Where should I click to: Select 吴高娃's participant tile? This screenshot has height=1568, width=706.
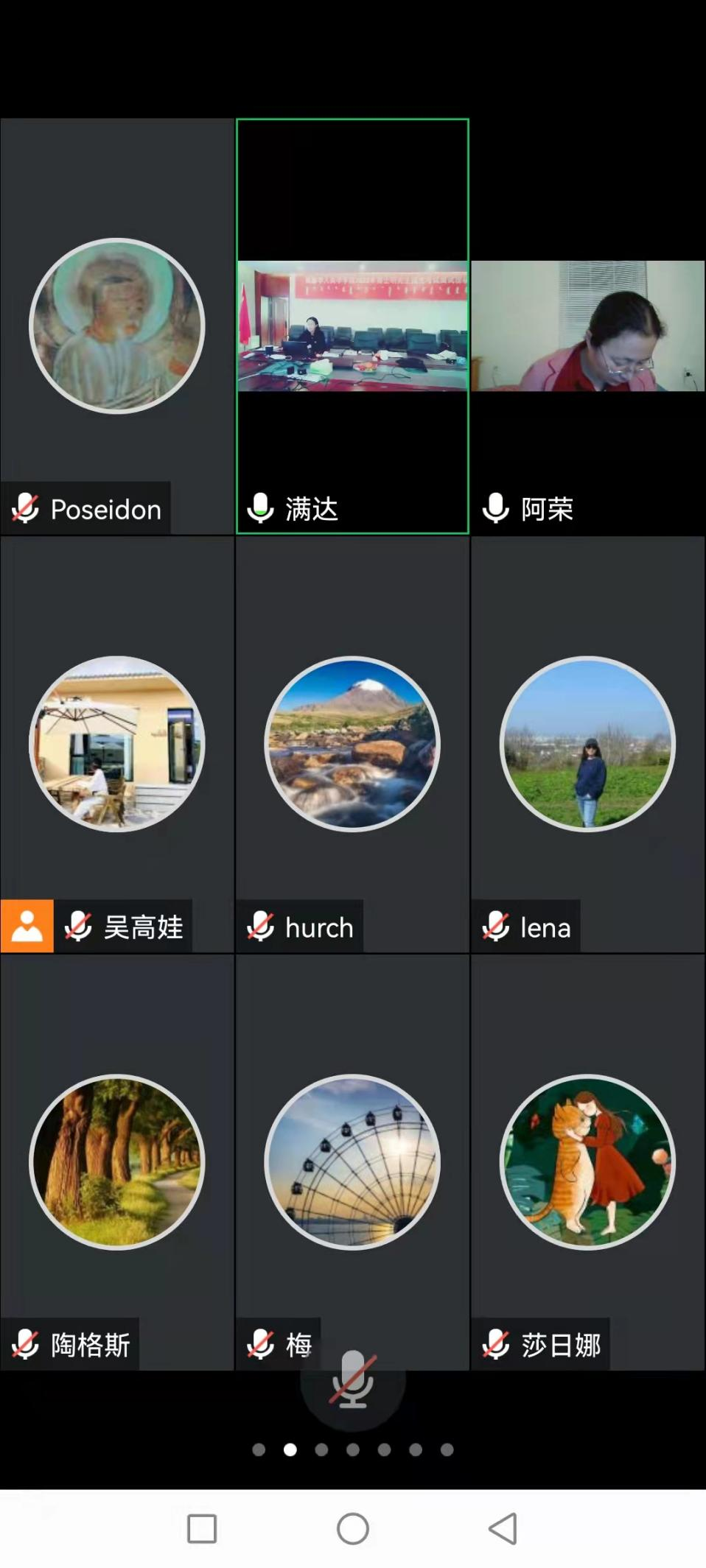117,744
